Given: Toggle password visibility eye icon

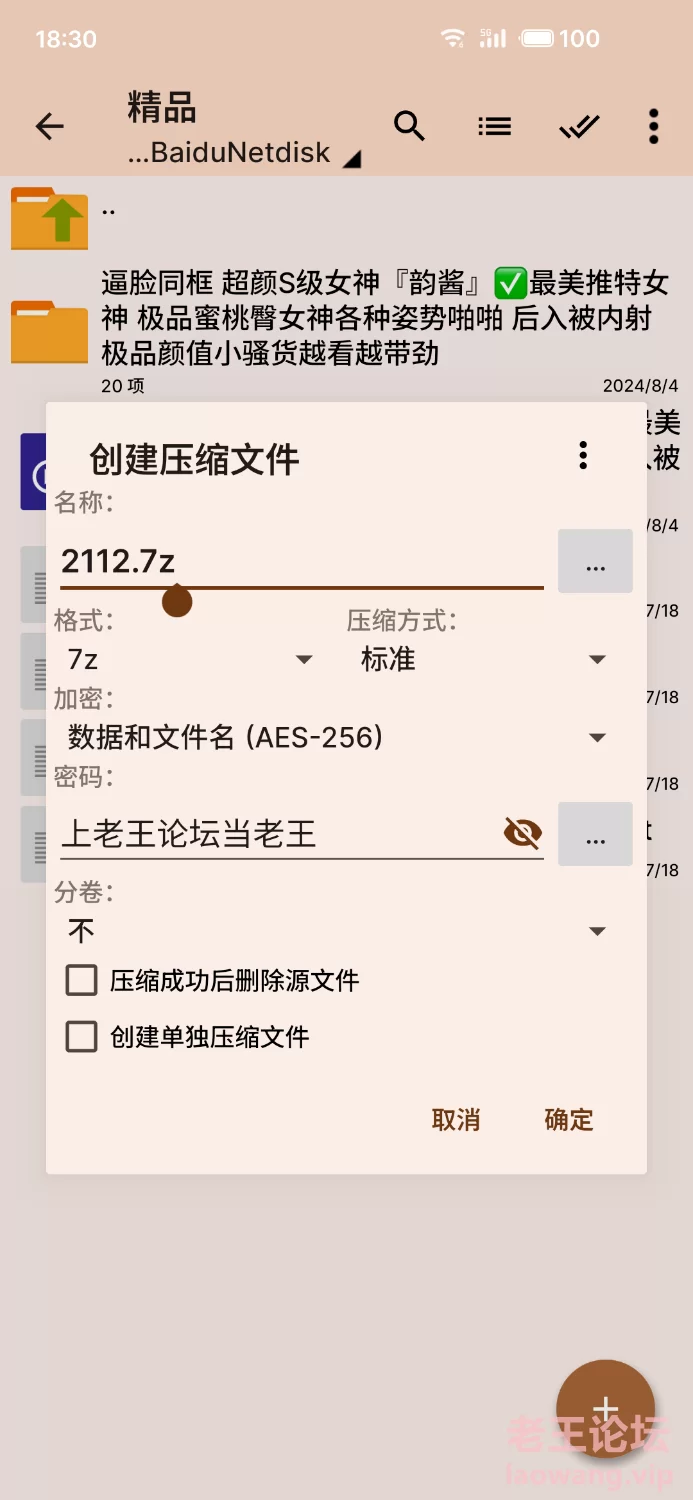Looking at the screenshot, I should [522, 832].
